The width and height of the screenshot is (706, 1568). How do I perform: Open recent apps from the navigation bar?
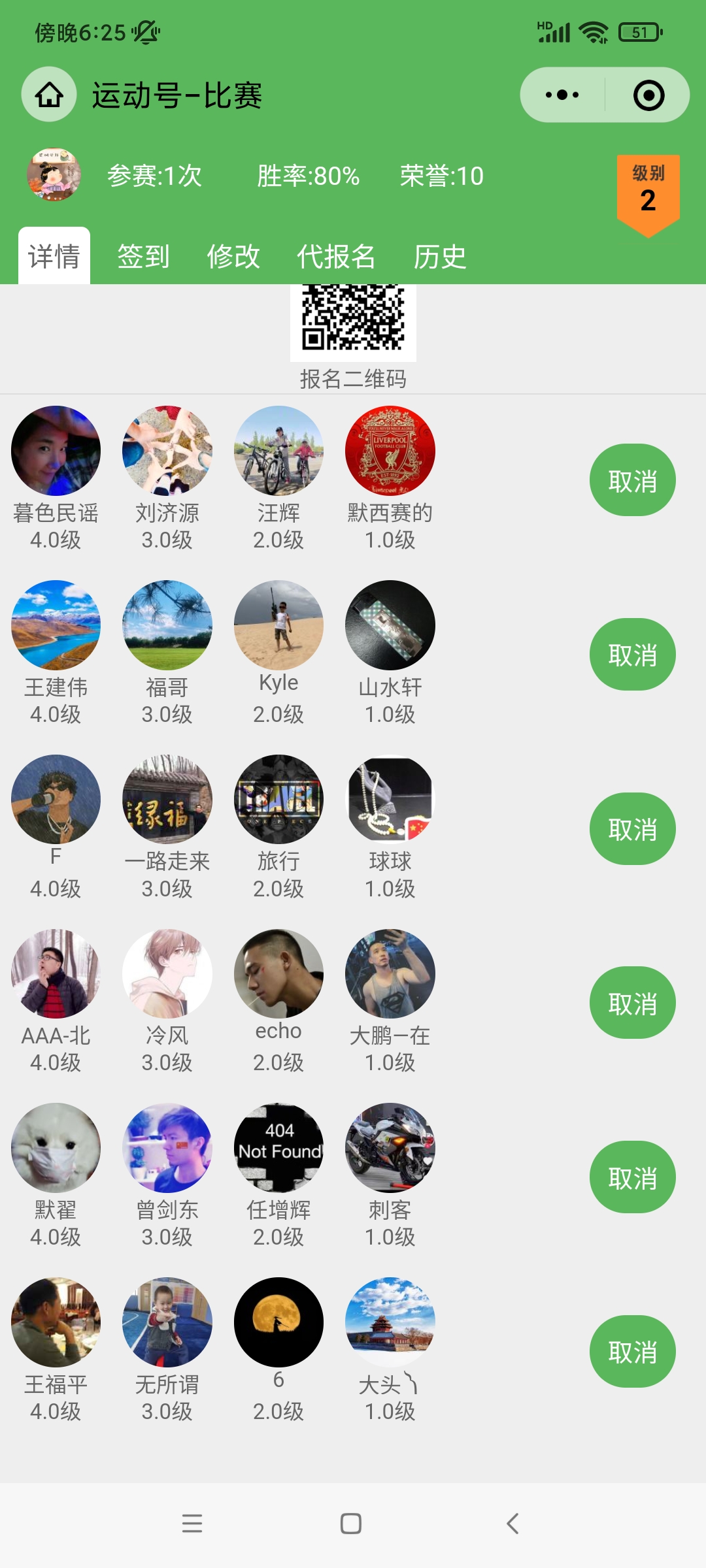tap(192, 1524)
